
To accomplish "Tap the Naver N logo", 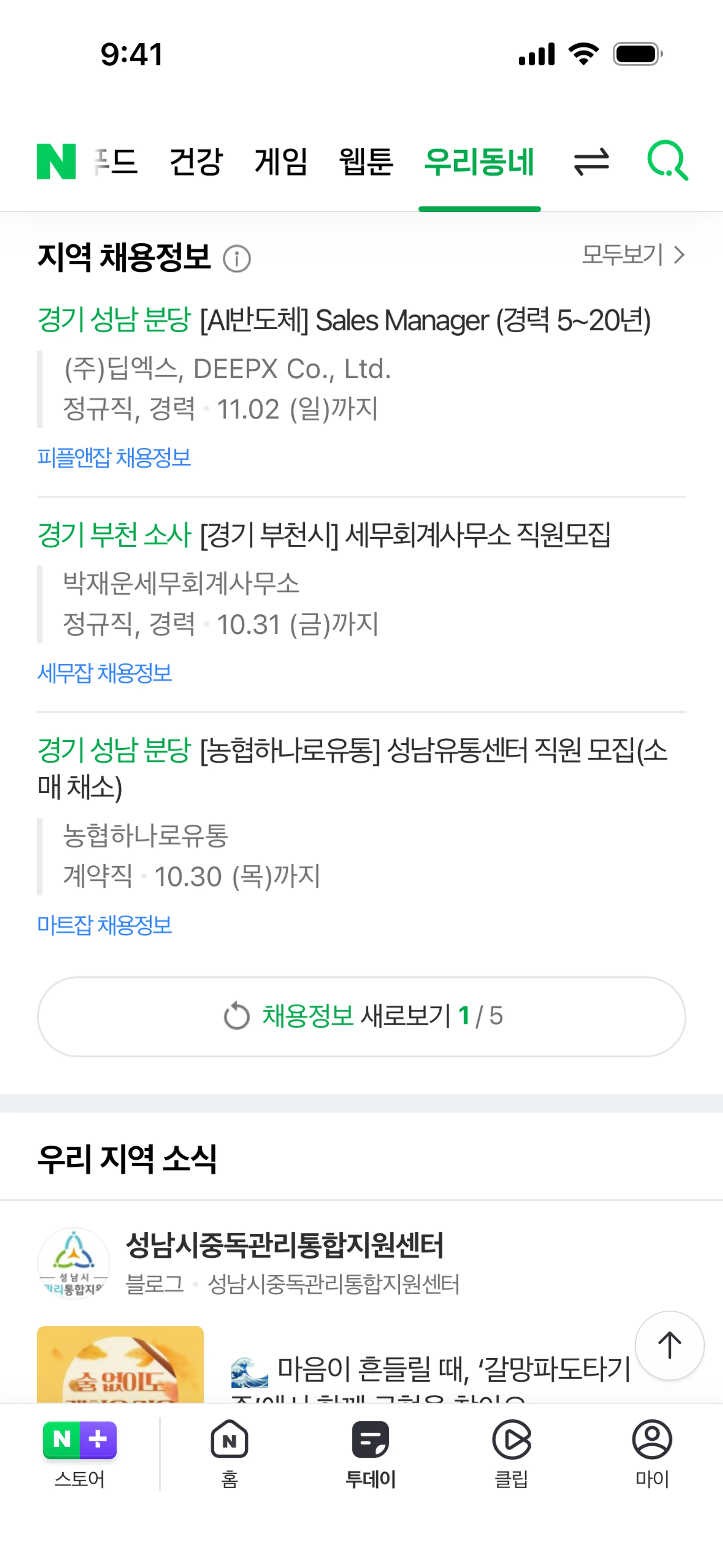I will 56,162.
